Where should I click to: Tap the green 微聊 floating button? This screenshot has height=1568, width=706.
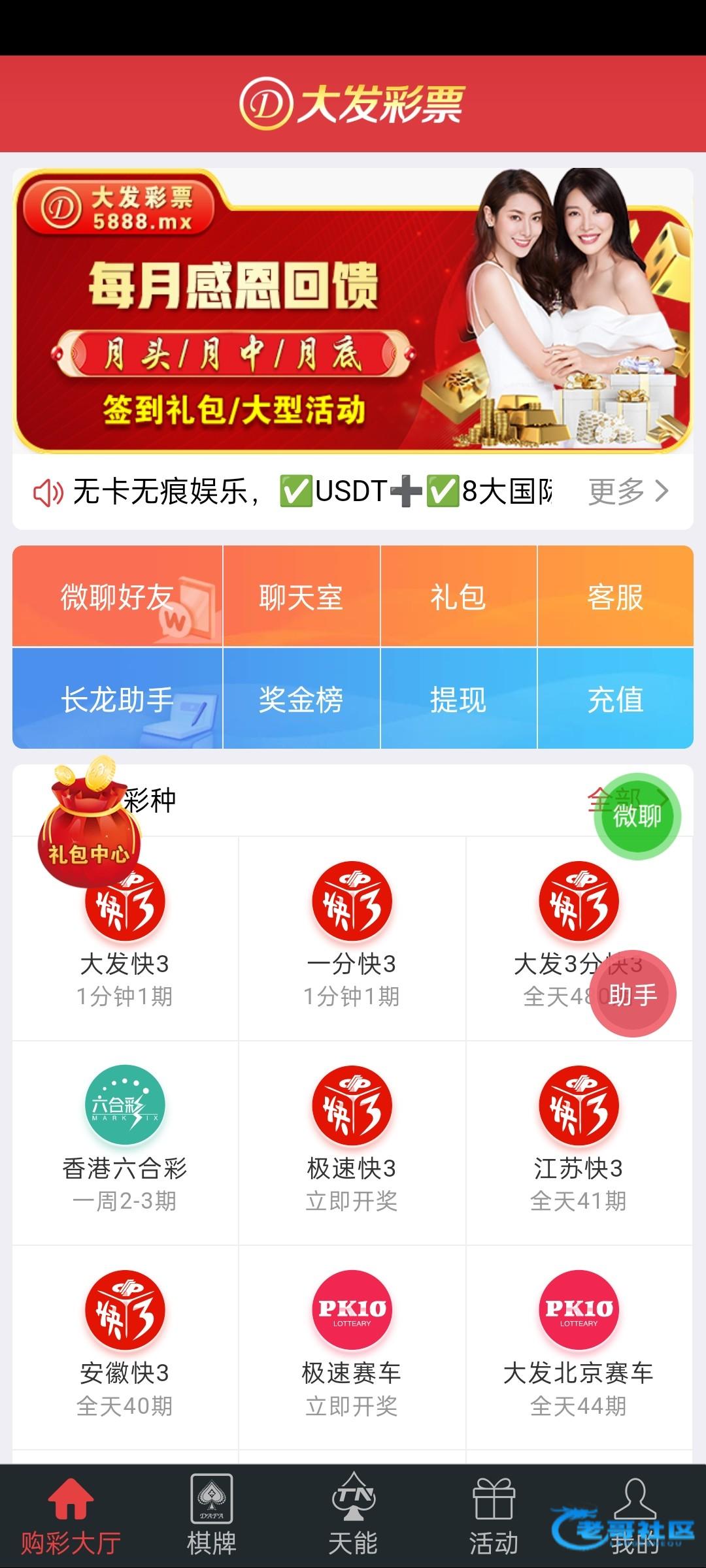pyautogui.click(x=637, y=816)
